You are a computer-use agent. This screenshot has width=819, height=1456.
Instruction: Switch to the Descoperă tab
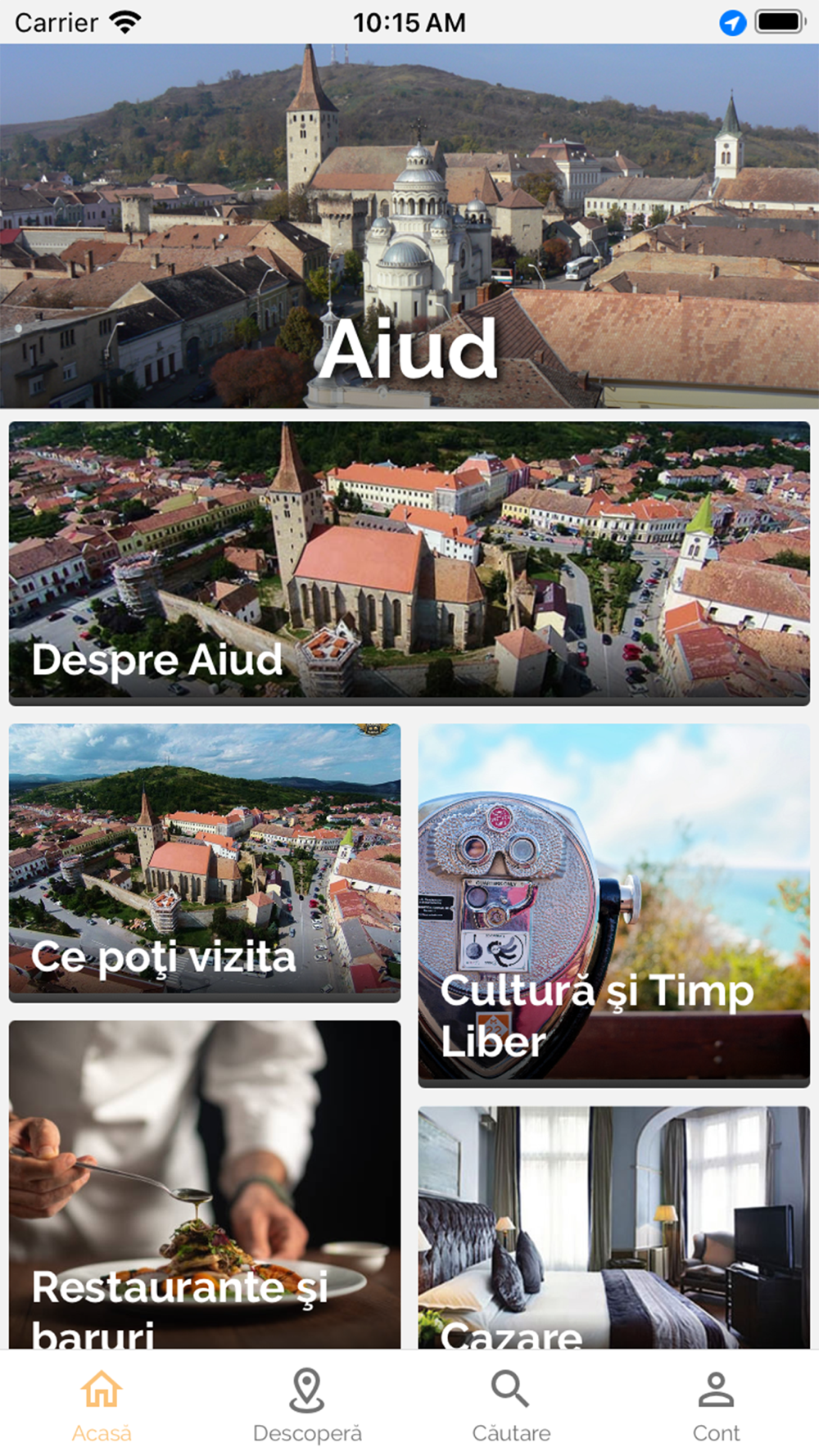[307, 1405]
